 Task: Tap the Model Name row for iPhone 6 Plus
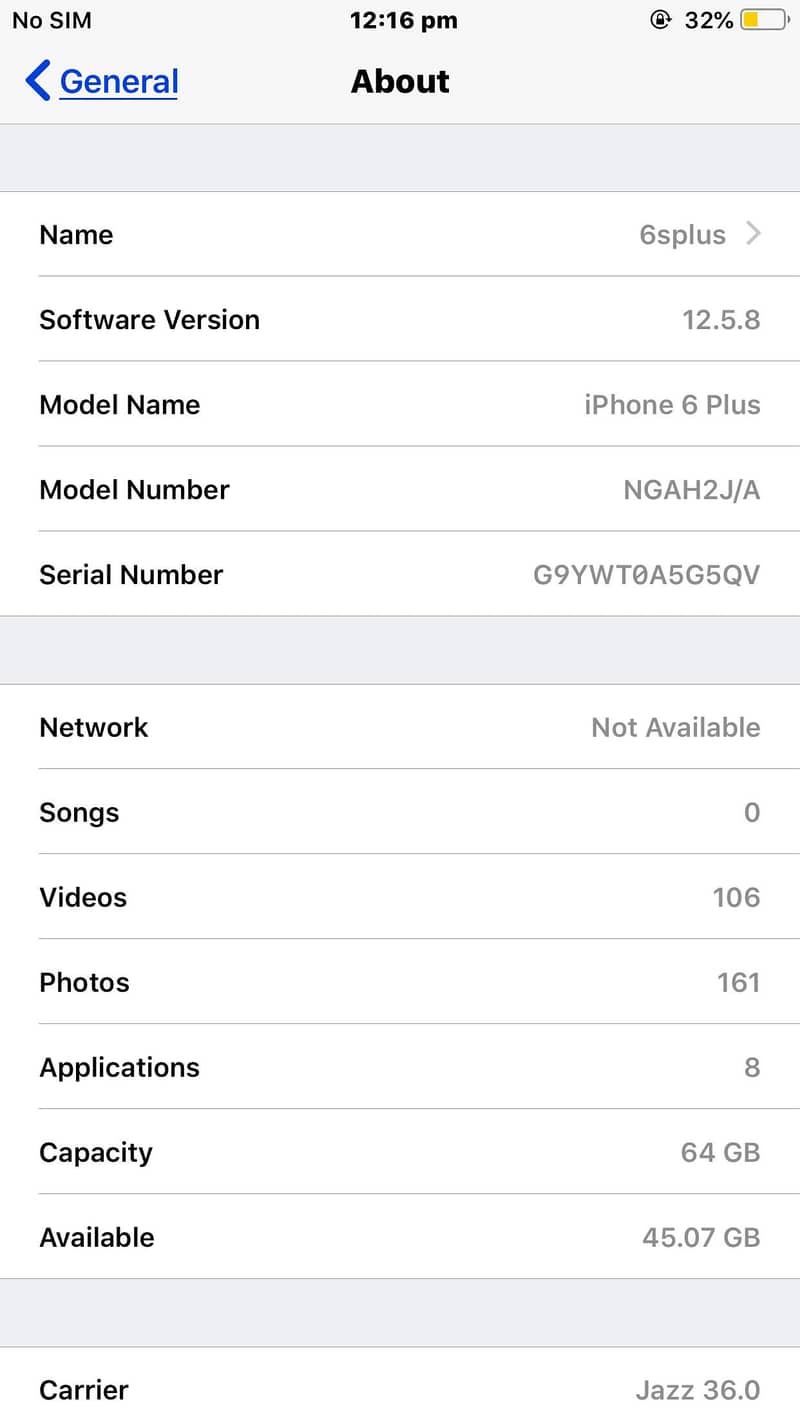coord(400,404)
